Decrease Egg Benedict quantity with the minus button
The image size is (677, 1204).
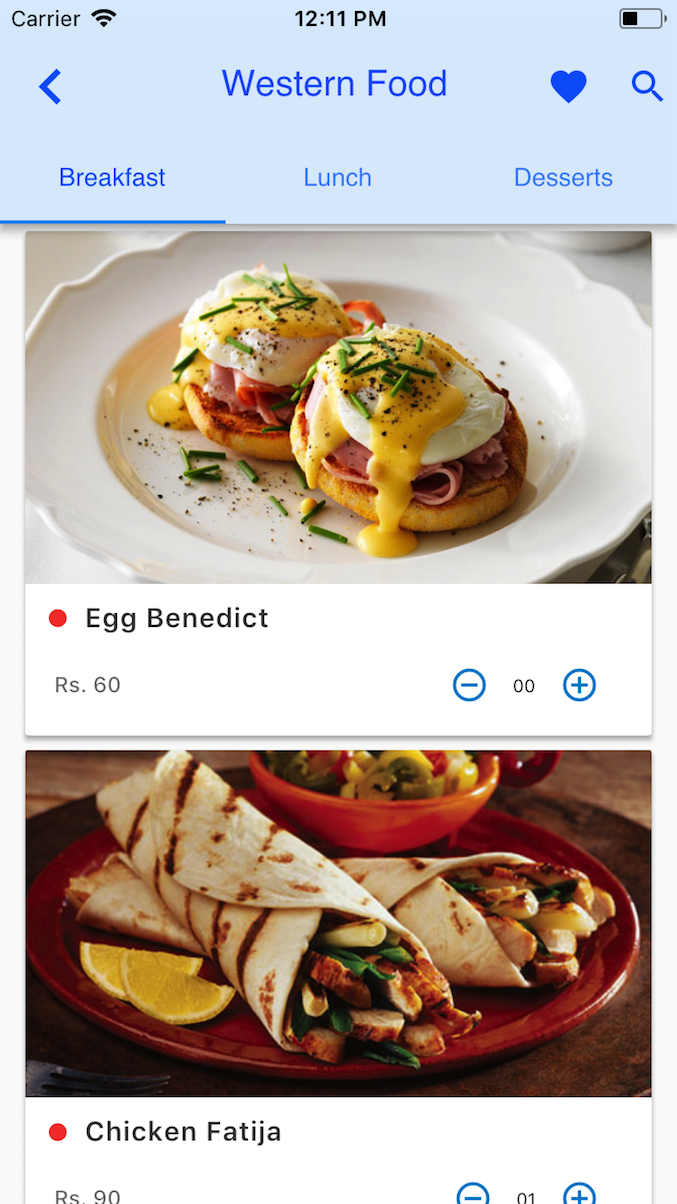tap(469, 685)
